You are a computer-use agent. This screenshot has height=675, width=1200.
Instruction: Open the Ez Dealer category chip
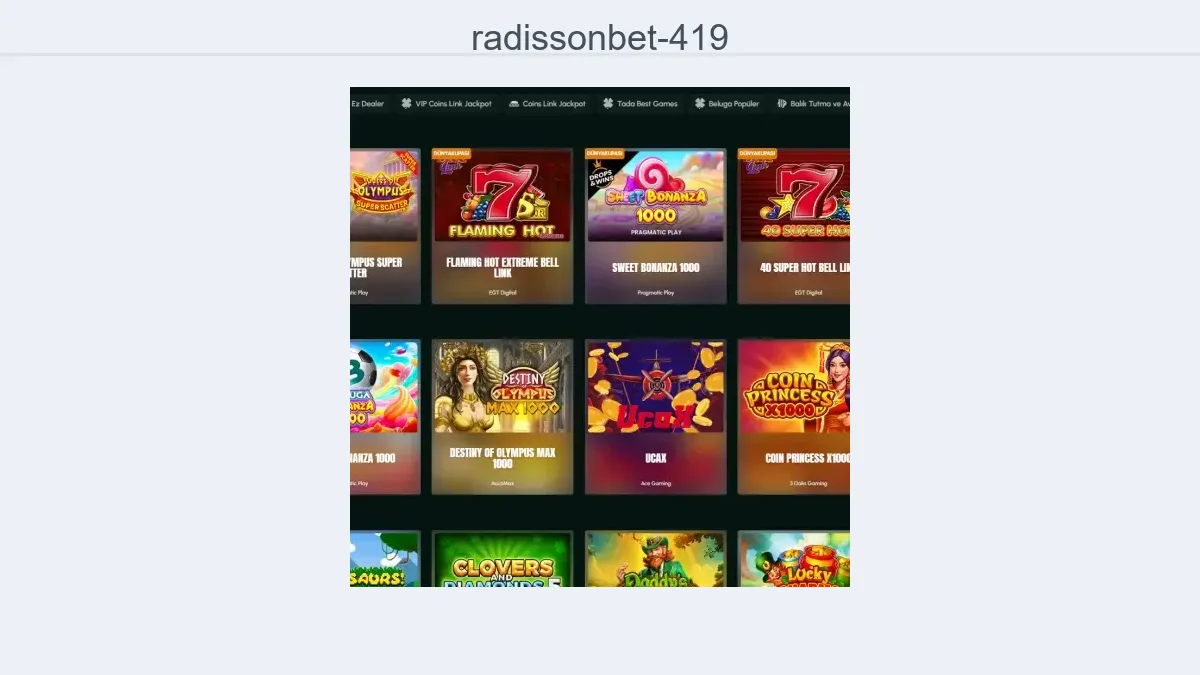366,104
